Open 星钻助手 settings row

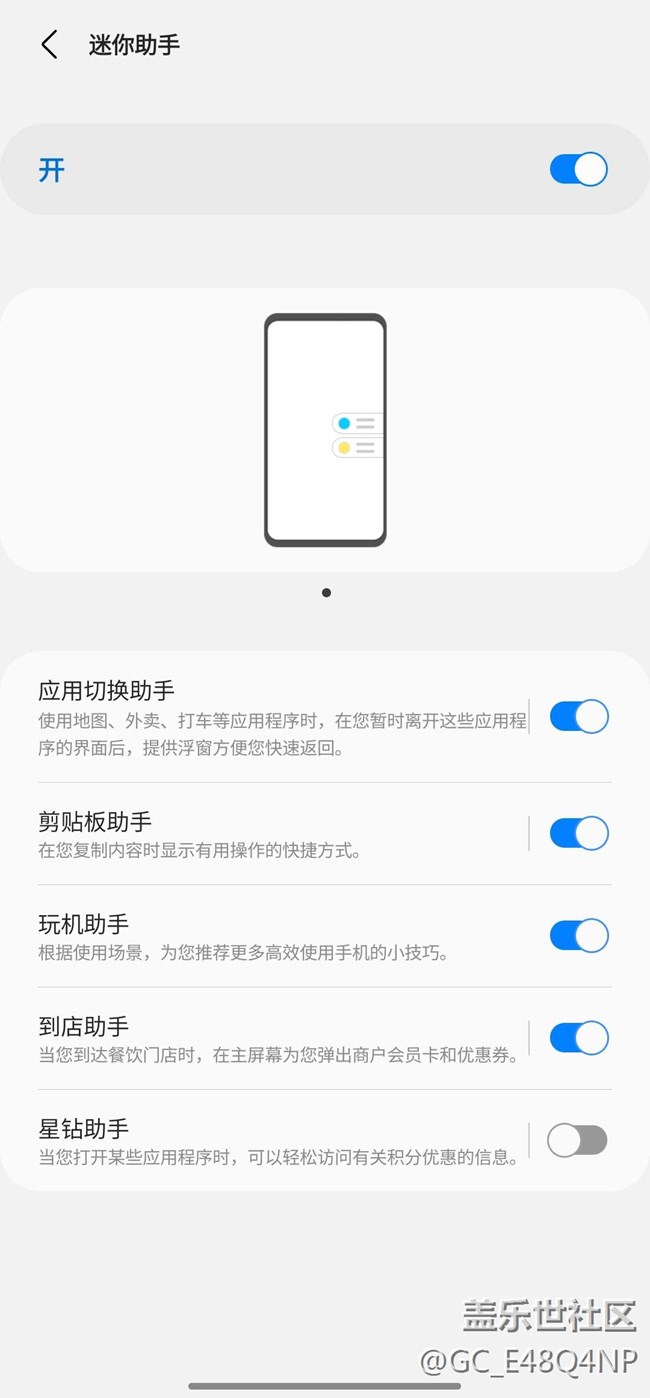280,1141
